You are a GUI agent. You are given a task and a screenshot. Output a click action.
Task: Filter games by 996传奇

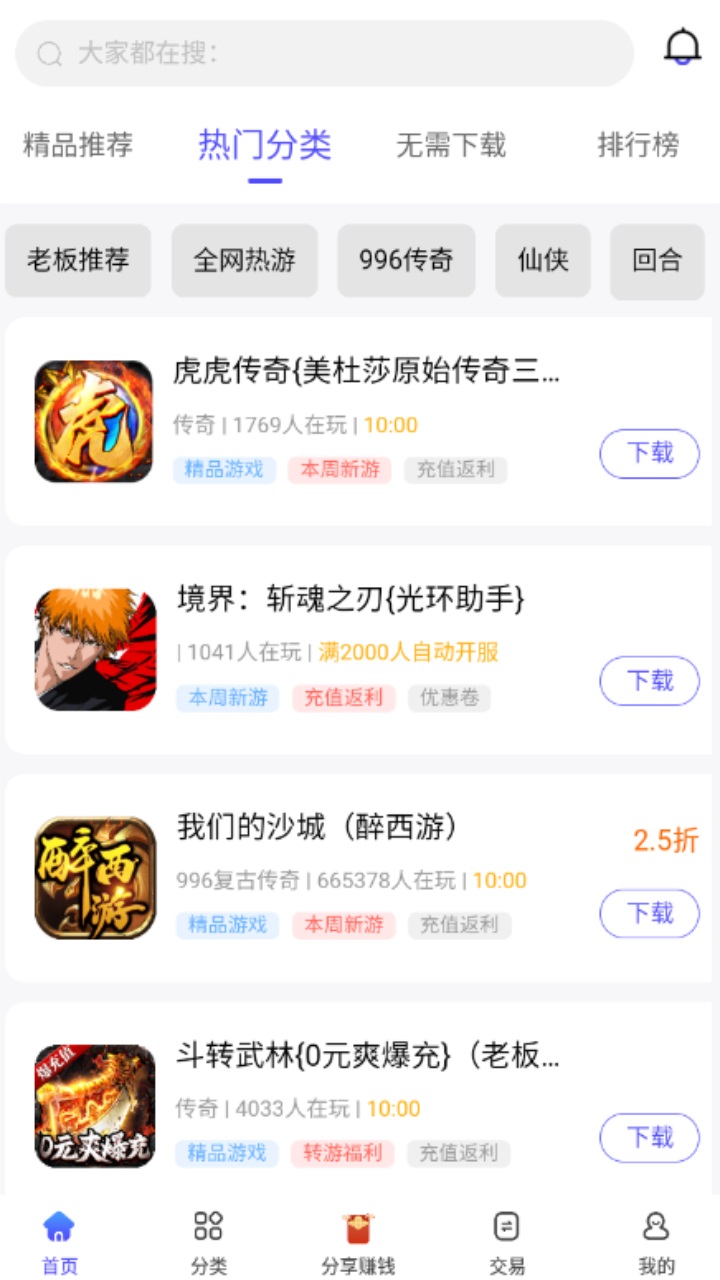tap(406, 261)
